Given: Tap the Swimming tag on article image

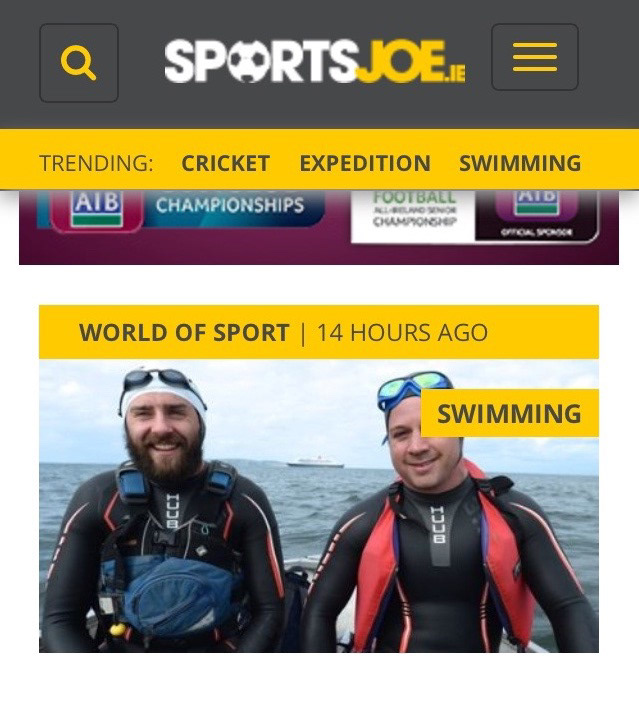Looking at the screenshot, I should [x=510, y=413].
